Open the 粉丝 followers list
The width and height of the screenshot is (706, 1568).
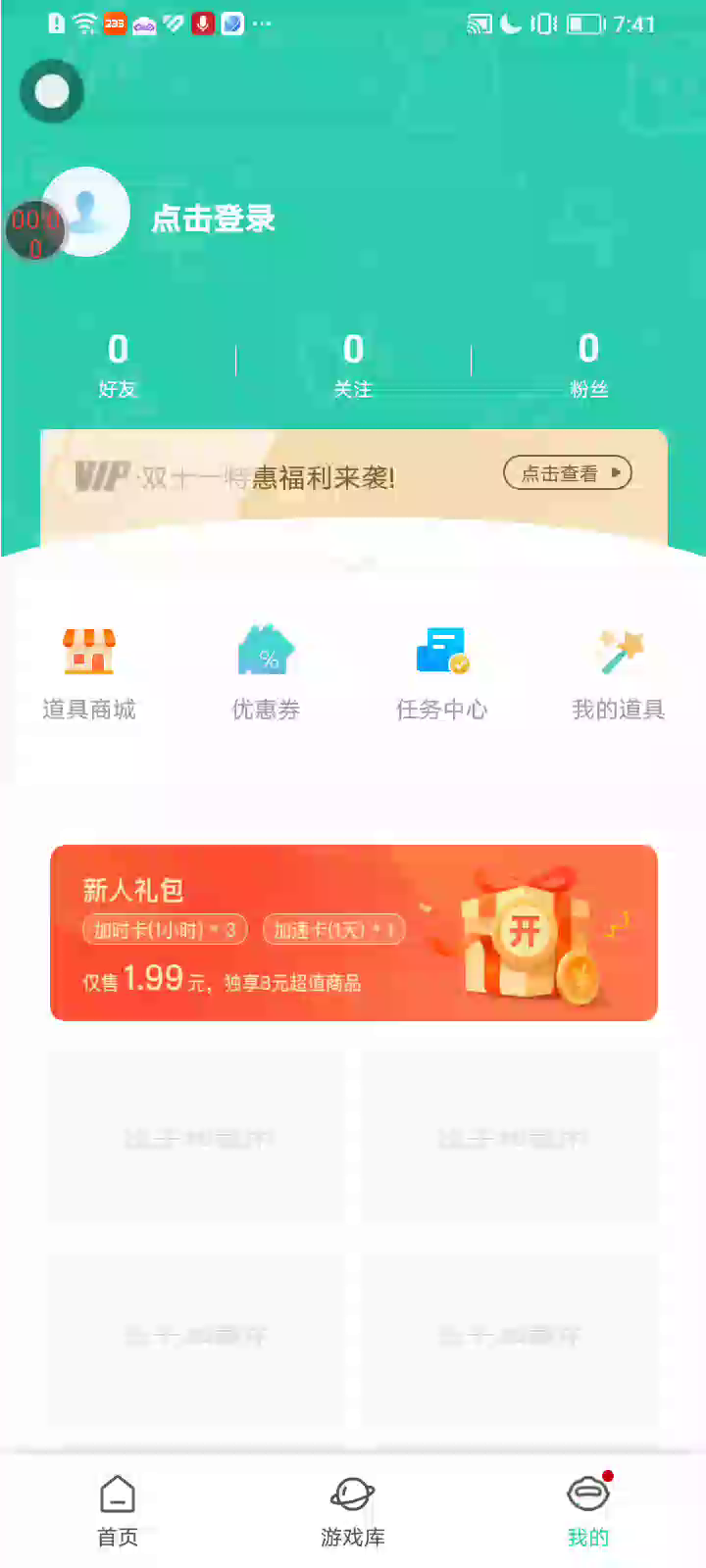point(588,365)
